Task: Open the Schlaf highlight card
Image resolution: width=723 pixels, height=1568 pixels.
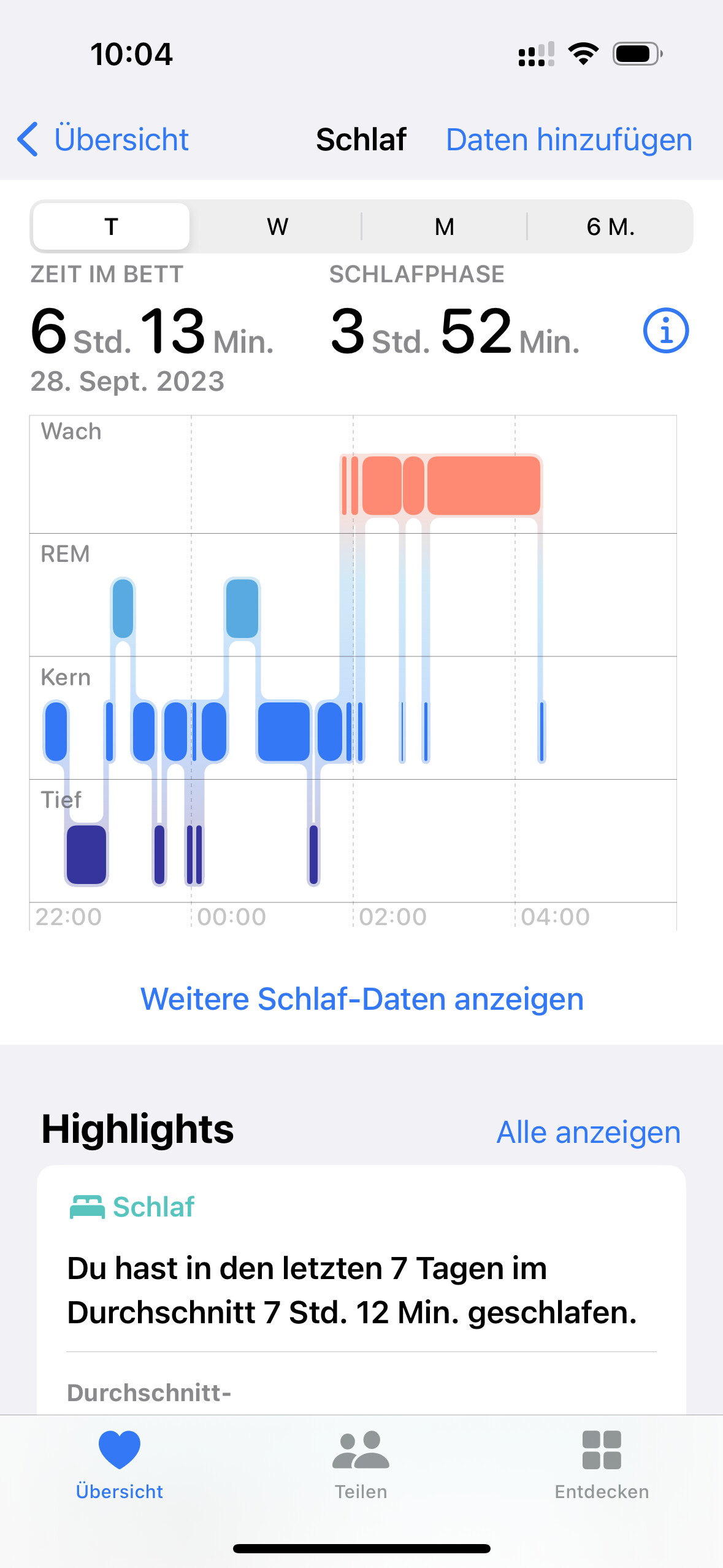Action: (x=361, y=1288)
